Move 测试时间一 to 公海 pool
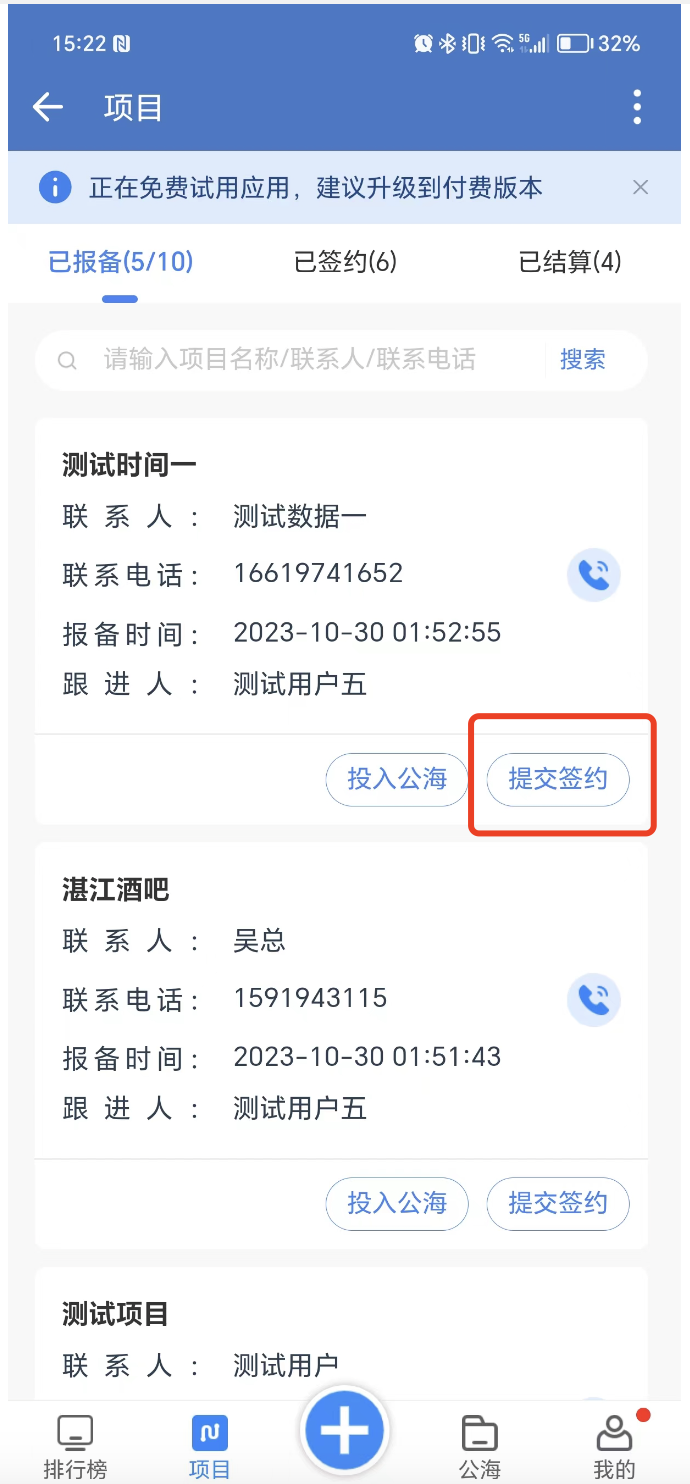 (397, 779)
